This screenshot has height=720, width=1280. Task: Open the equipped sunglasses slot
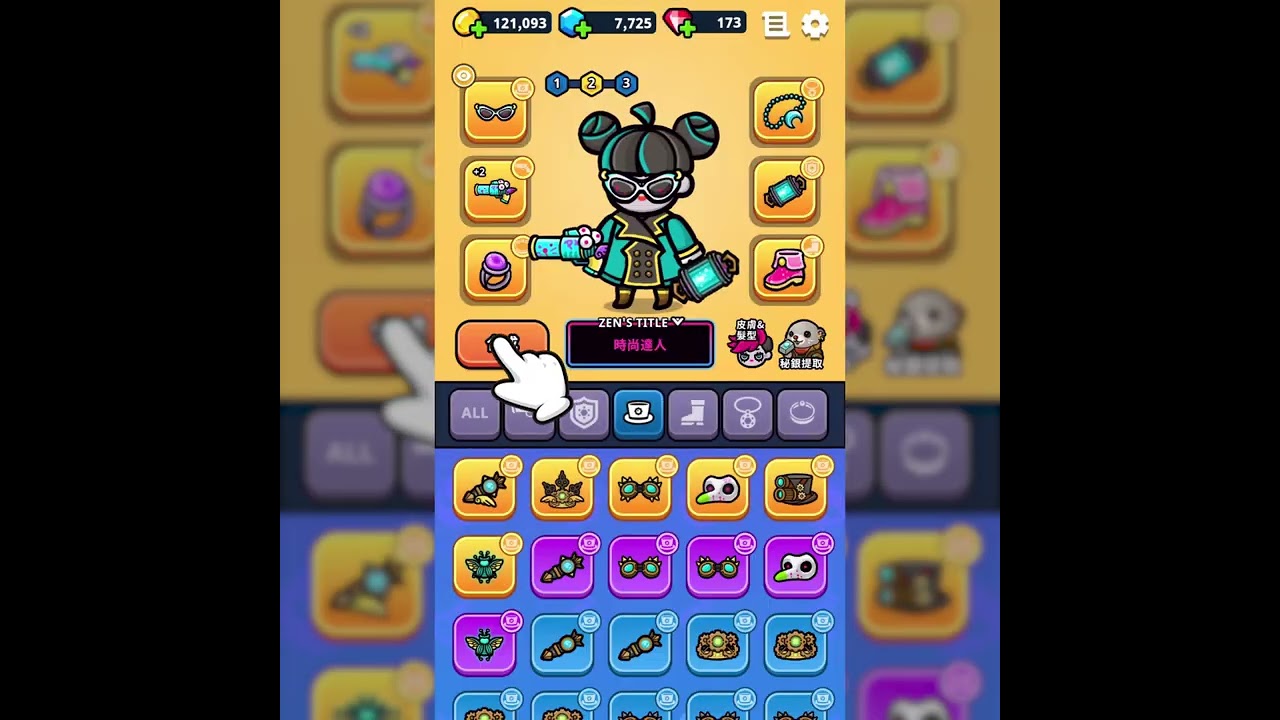coord(495,112)
